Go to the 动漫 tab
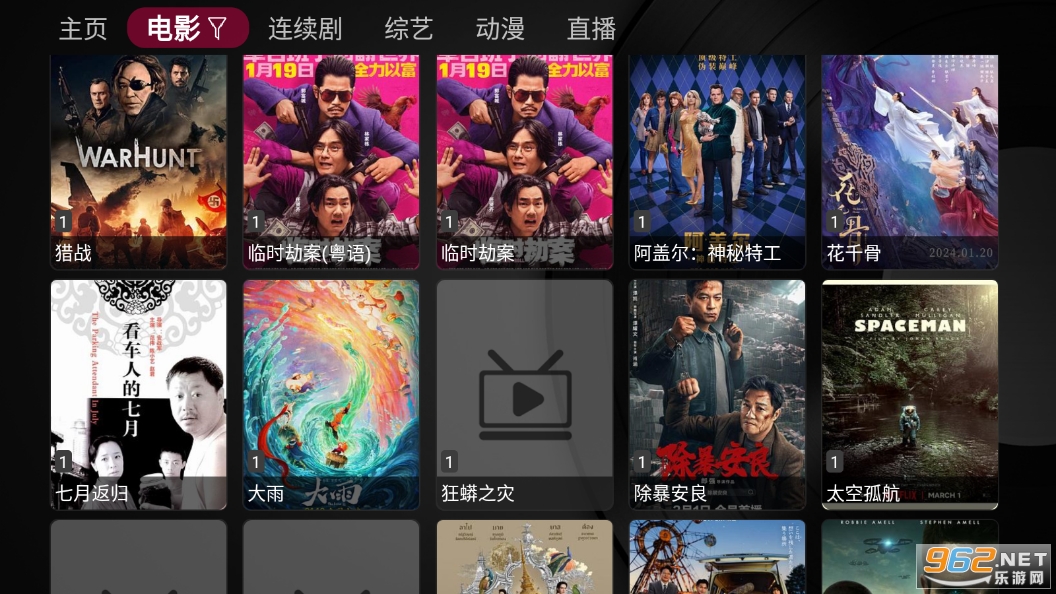 click(500, 29)
